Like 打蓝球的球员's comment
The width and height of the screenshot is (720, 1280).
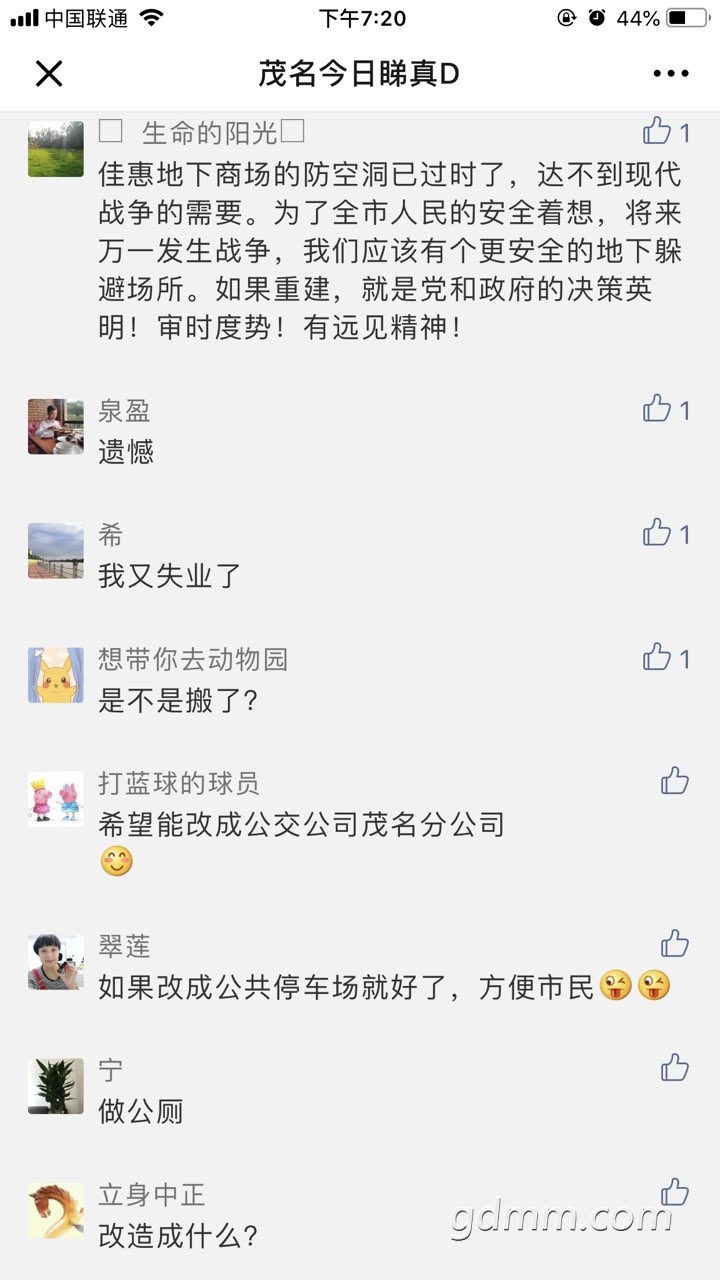point(675,780)
